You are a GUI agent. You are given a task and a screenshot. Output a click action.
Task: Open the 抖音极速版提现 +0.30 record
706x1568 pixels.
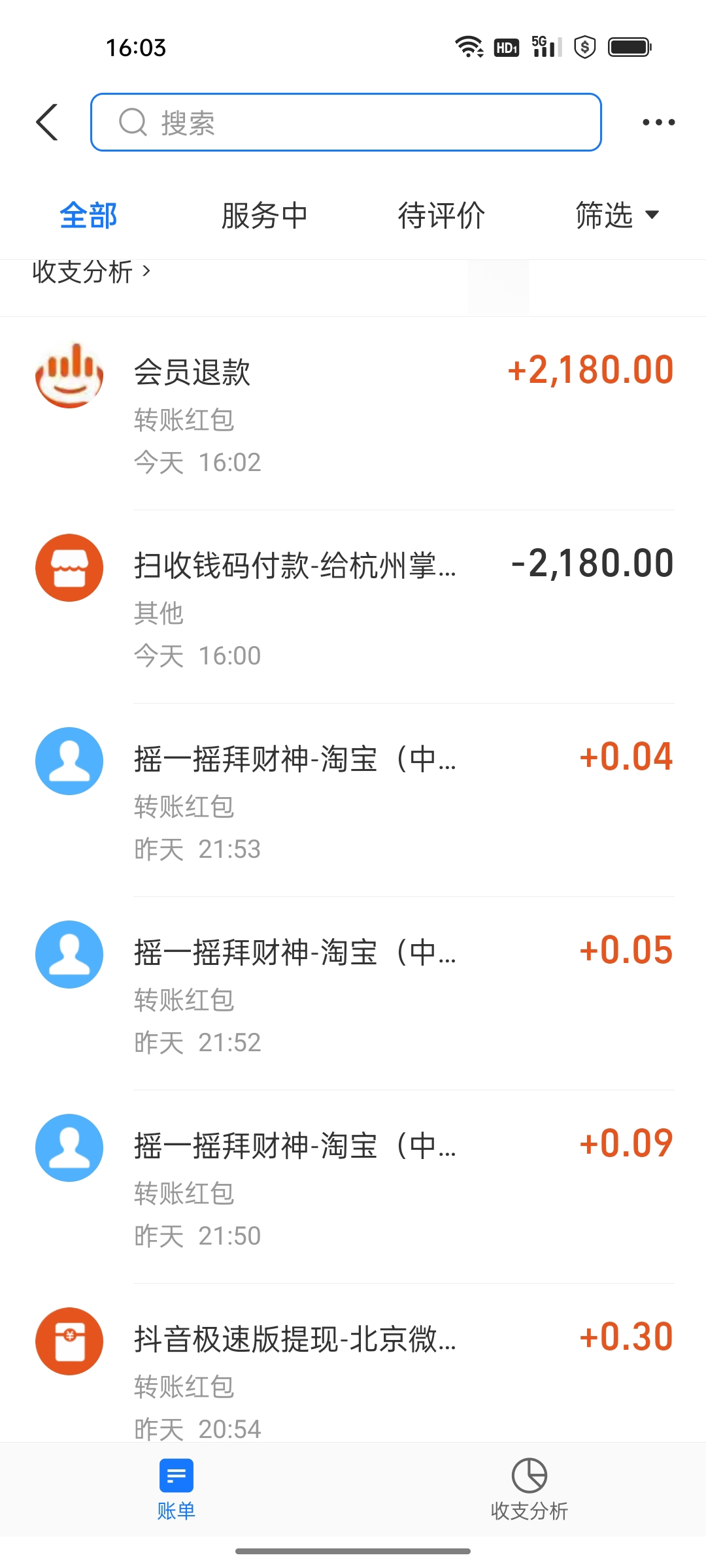tap(353, 1372)
